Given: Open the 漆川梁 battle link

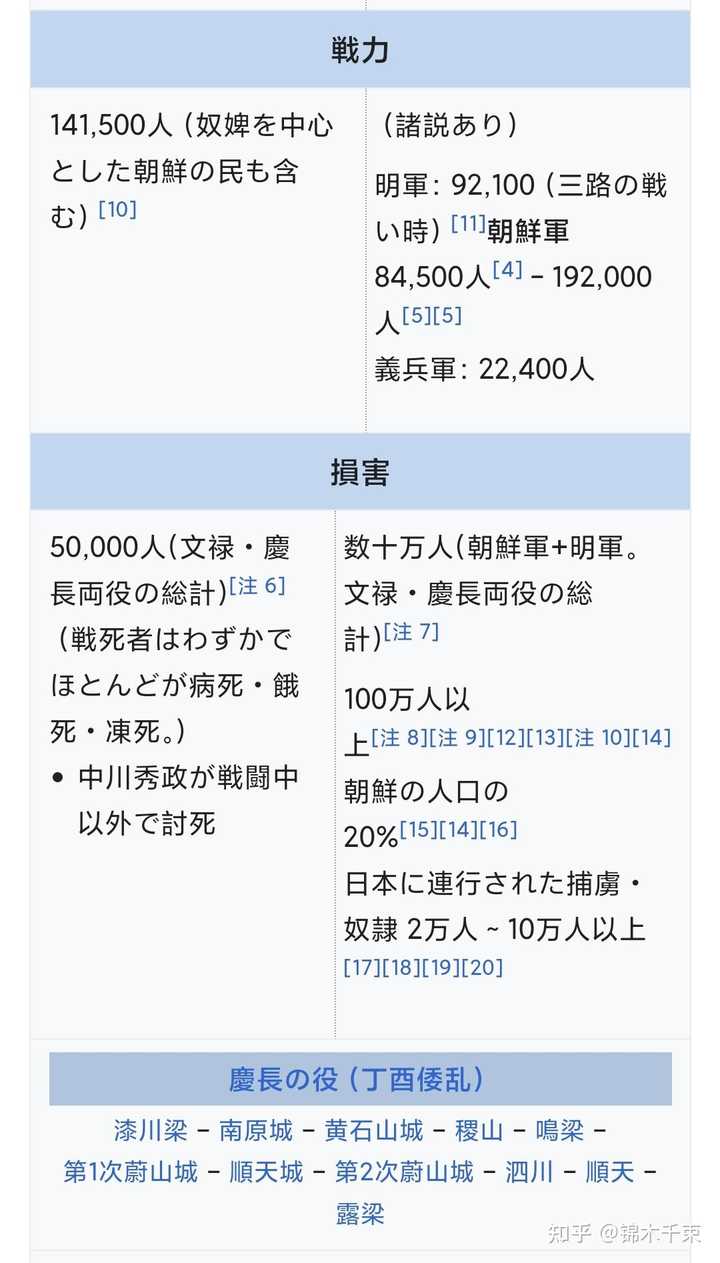Looking at the screenshot, I should pos(151,1131).
